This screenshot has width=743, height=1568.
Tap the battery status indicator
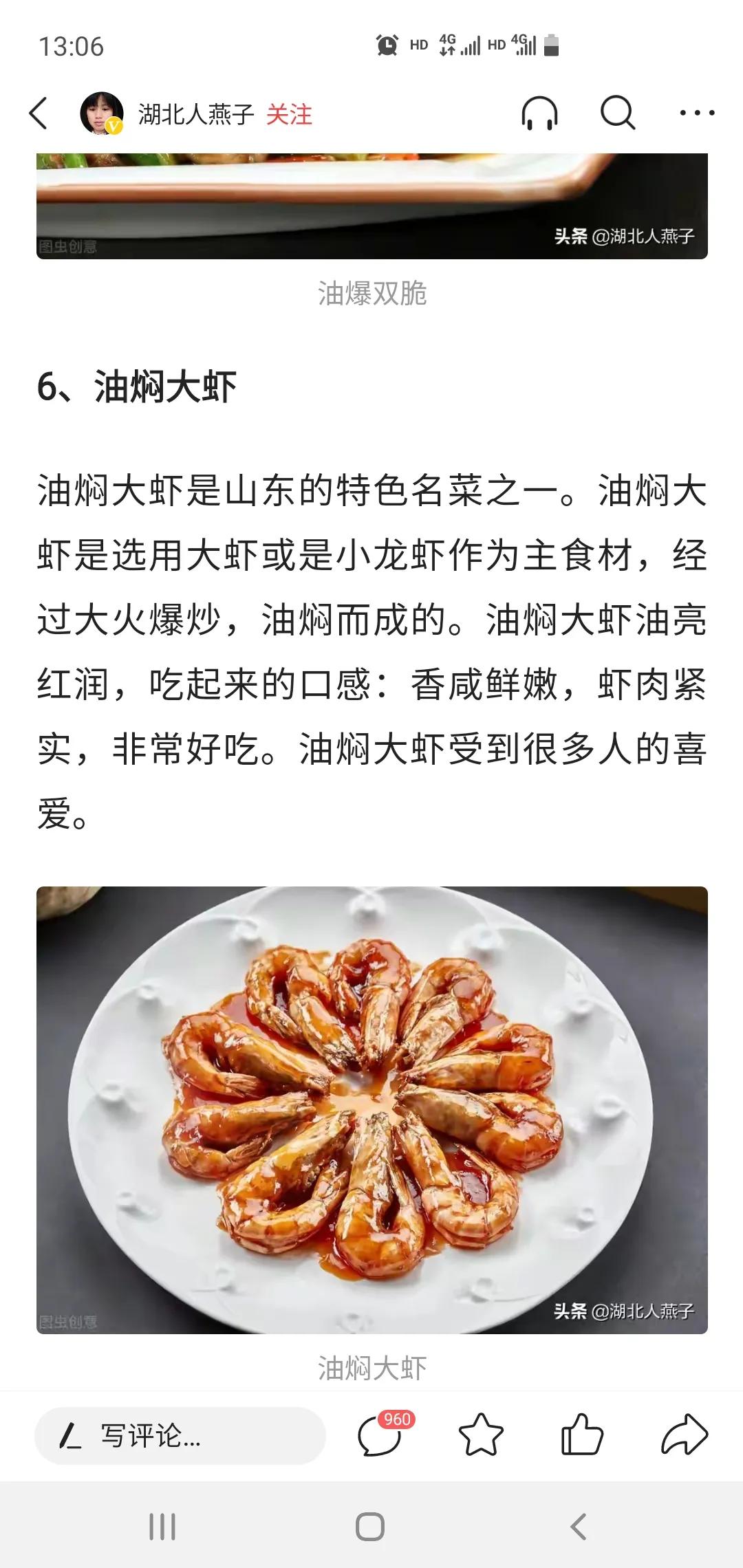(x=549, y=45)
